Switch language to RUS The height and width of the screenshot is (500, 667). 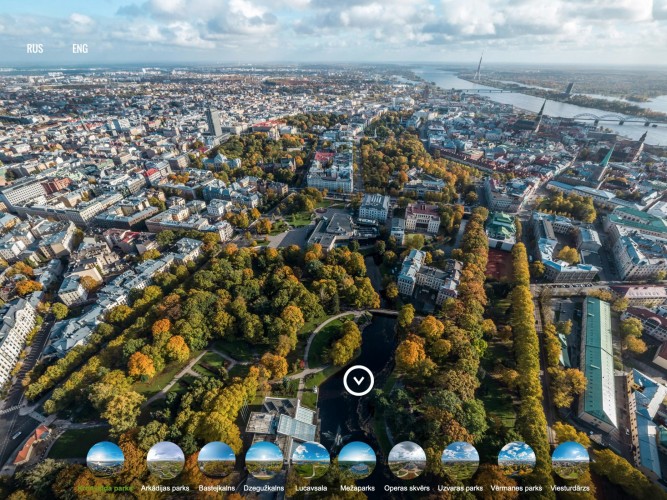[35, 48]
